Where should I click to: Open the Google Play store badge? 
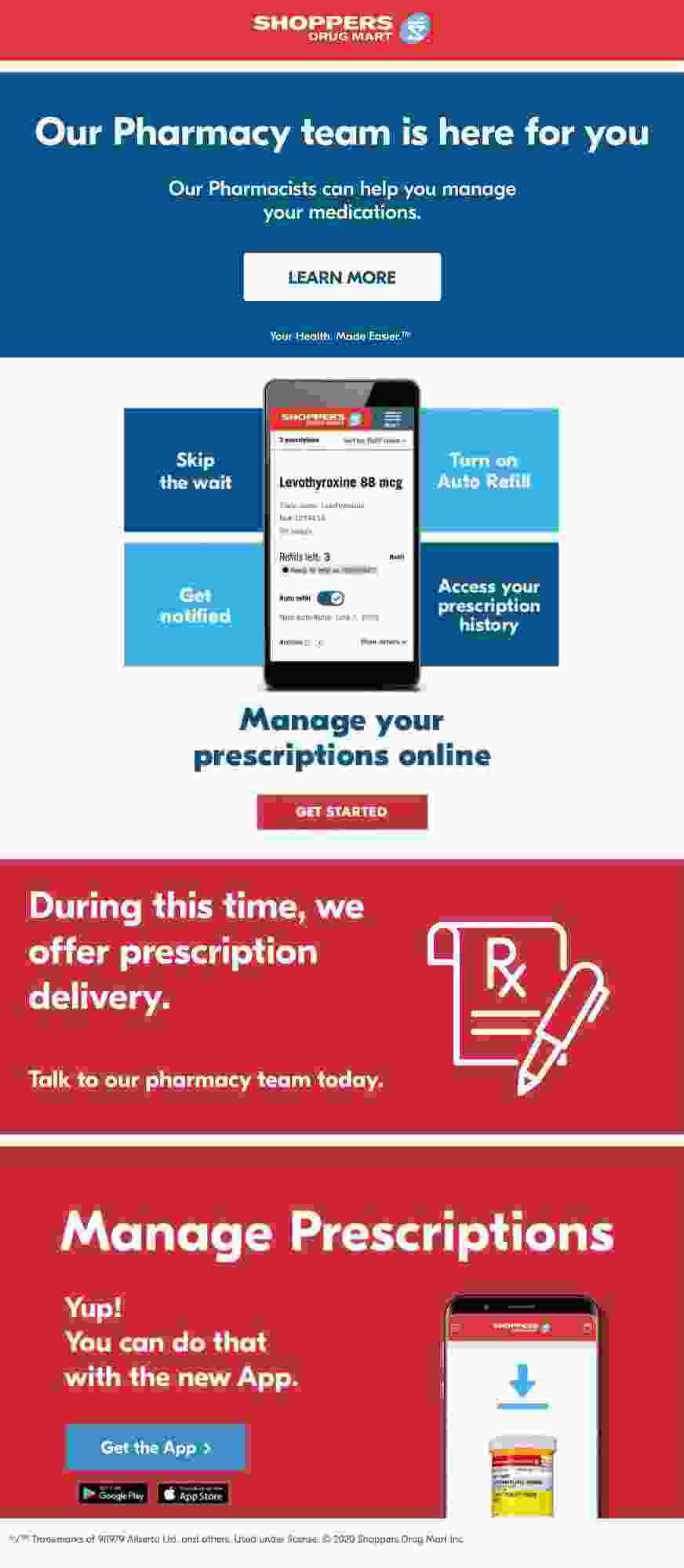coord(113,1494)
